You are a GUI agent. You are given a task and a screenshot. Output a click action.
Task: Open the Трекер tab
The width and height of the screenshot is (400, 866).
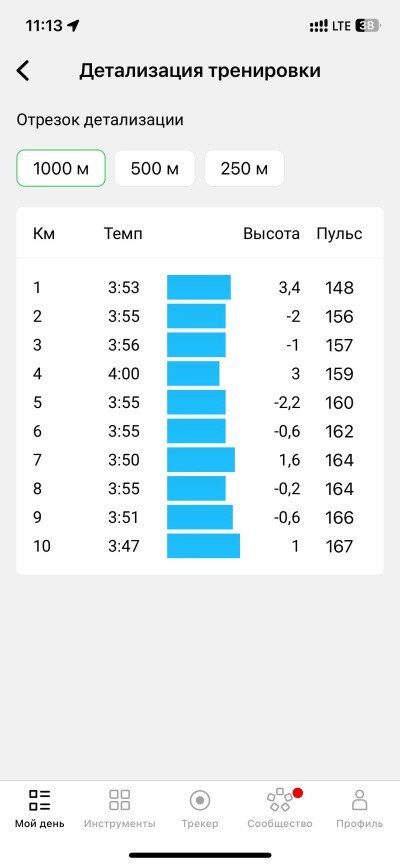tap(200, 808)
